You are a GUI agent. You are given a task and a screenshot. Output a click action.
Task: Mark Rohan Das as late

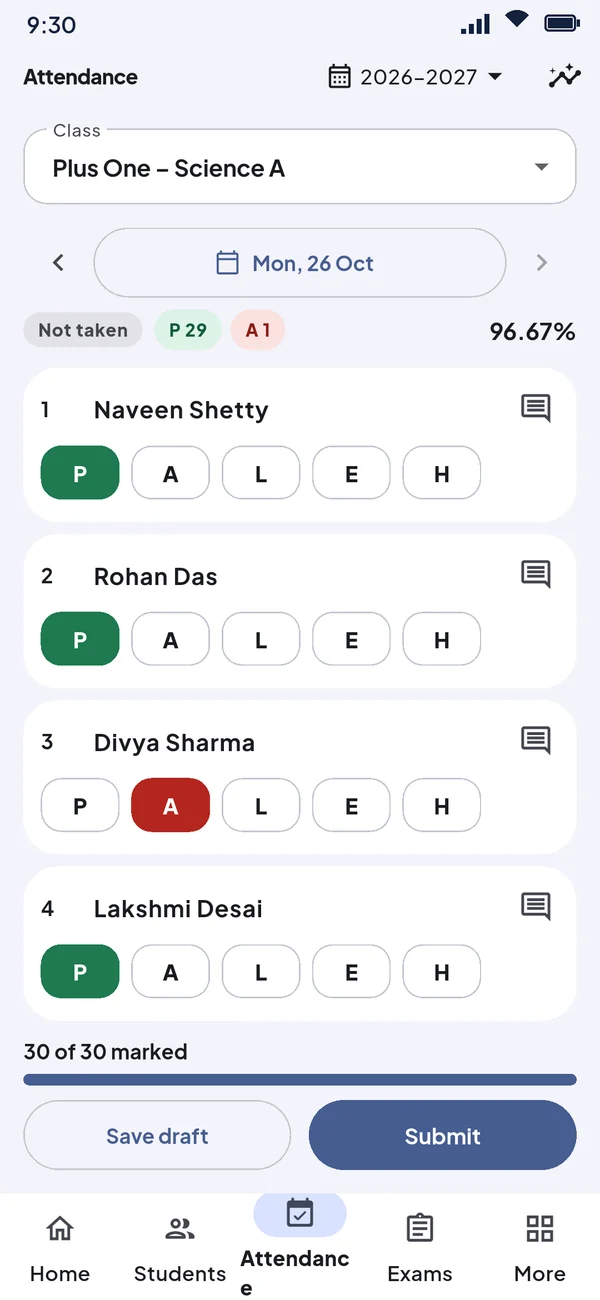[261, 639]
